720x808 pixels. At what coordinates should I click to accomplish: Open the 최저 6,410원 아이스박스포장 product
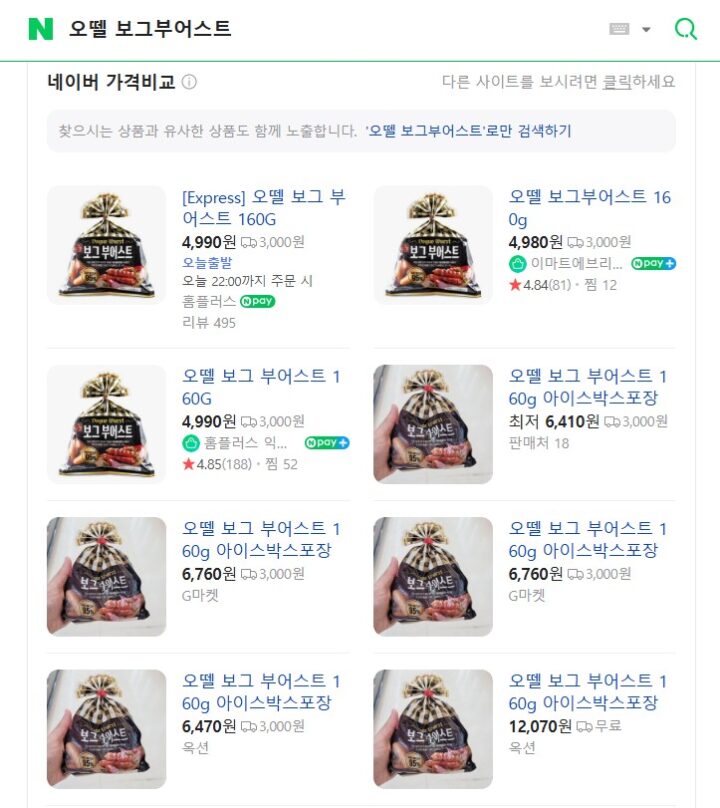588,387
